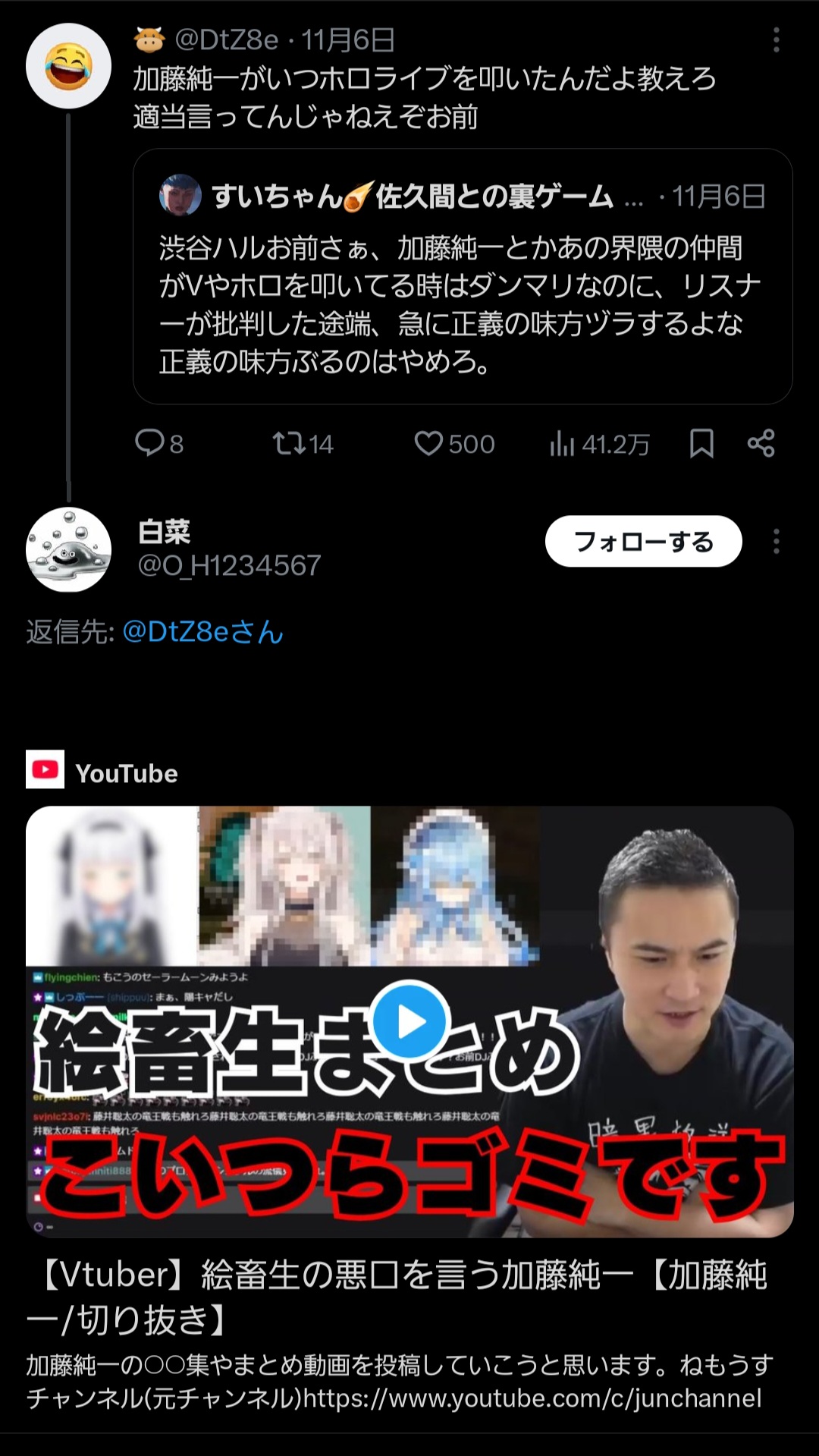Tap the @DtZ8eさん reply mention link
The image size is (819, 1456).
coord(202,631)
